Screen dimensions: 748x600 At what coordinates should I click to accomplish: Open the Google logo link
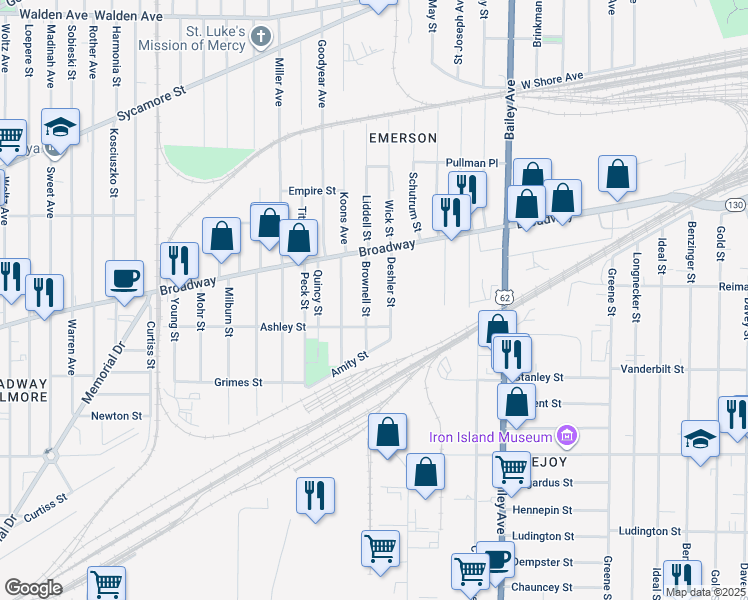33,588
